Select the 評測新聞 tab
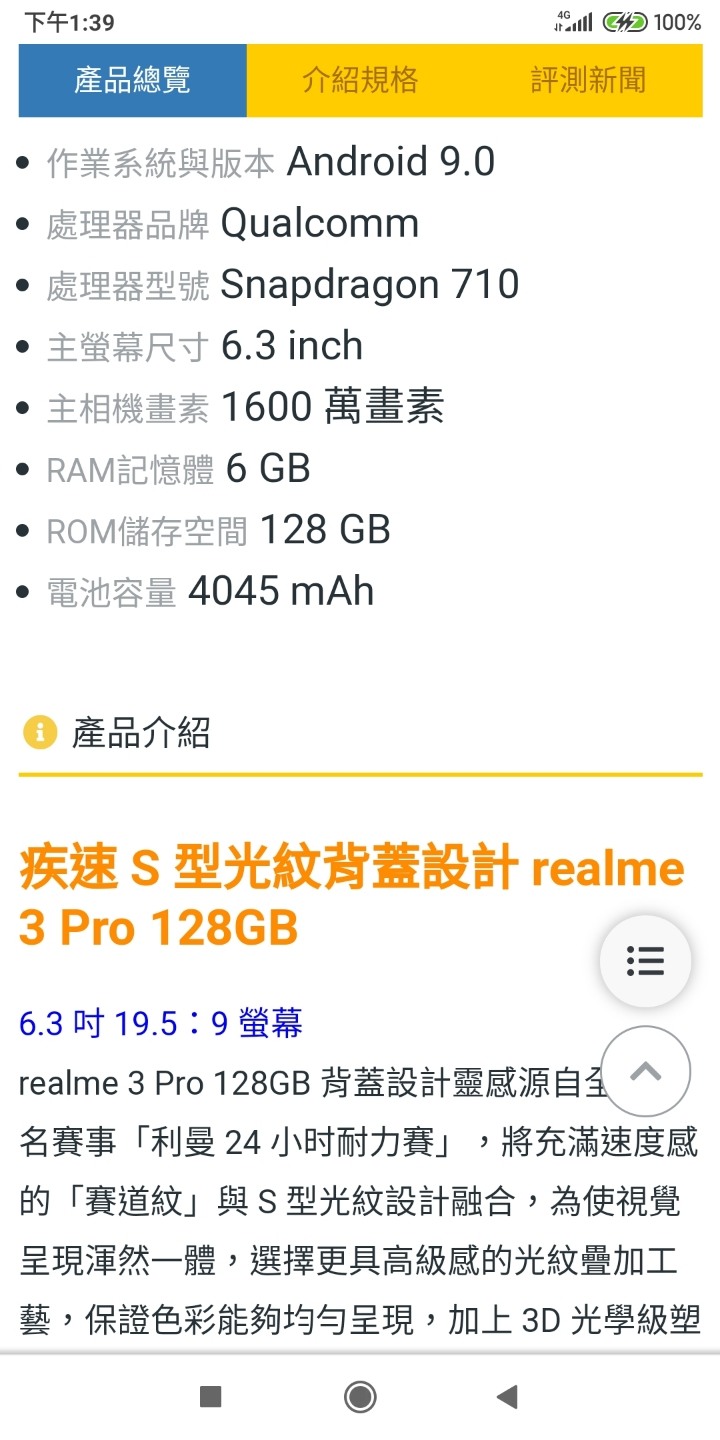This screenshot has width=720, height=1440. [x=588, y=80]
